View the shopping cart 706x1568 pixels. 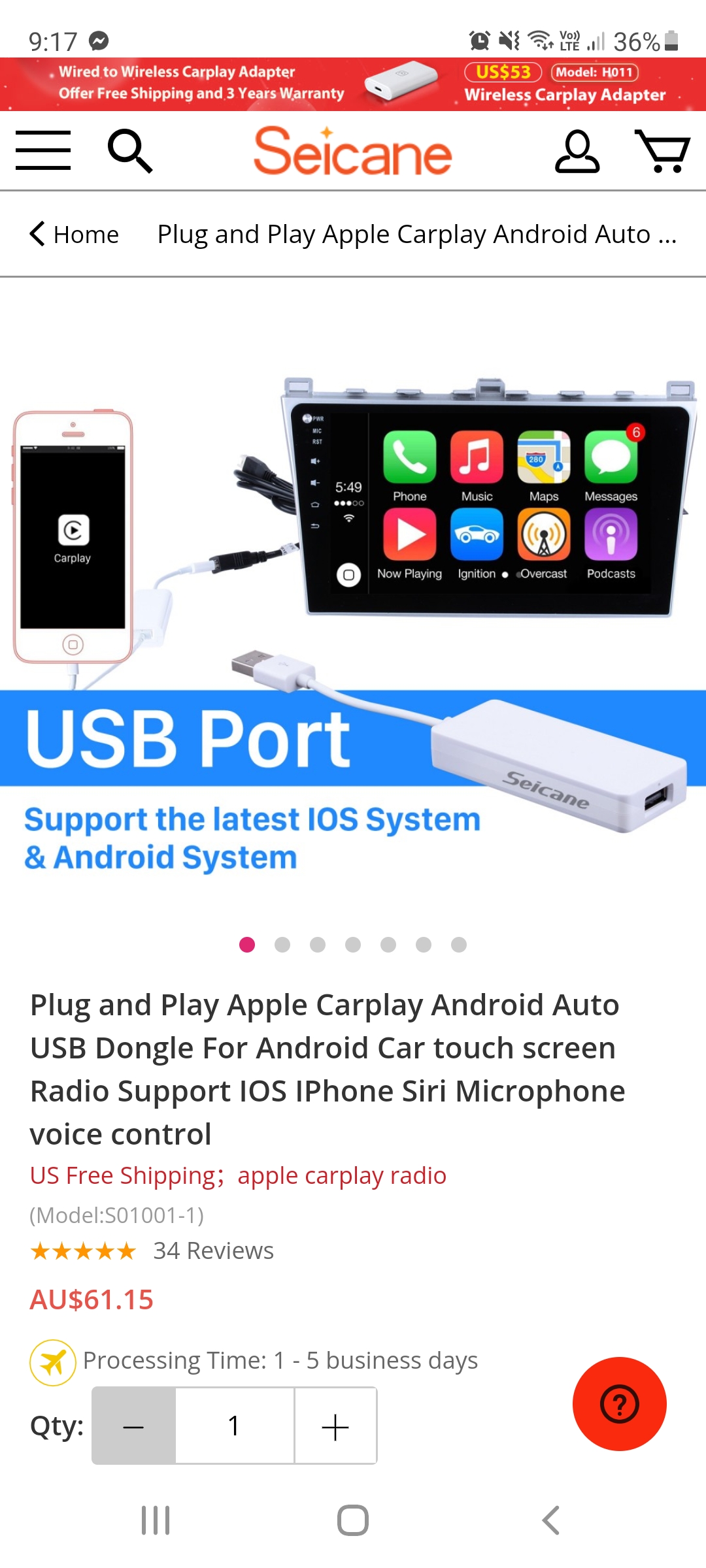(662, 151)
